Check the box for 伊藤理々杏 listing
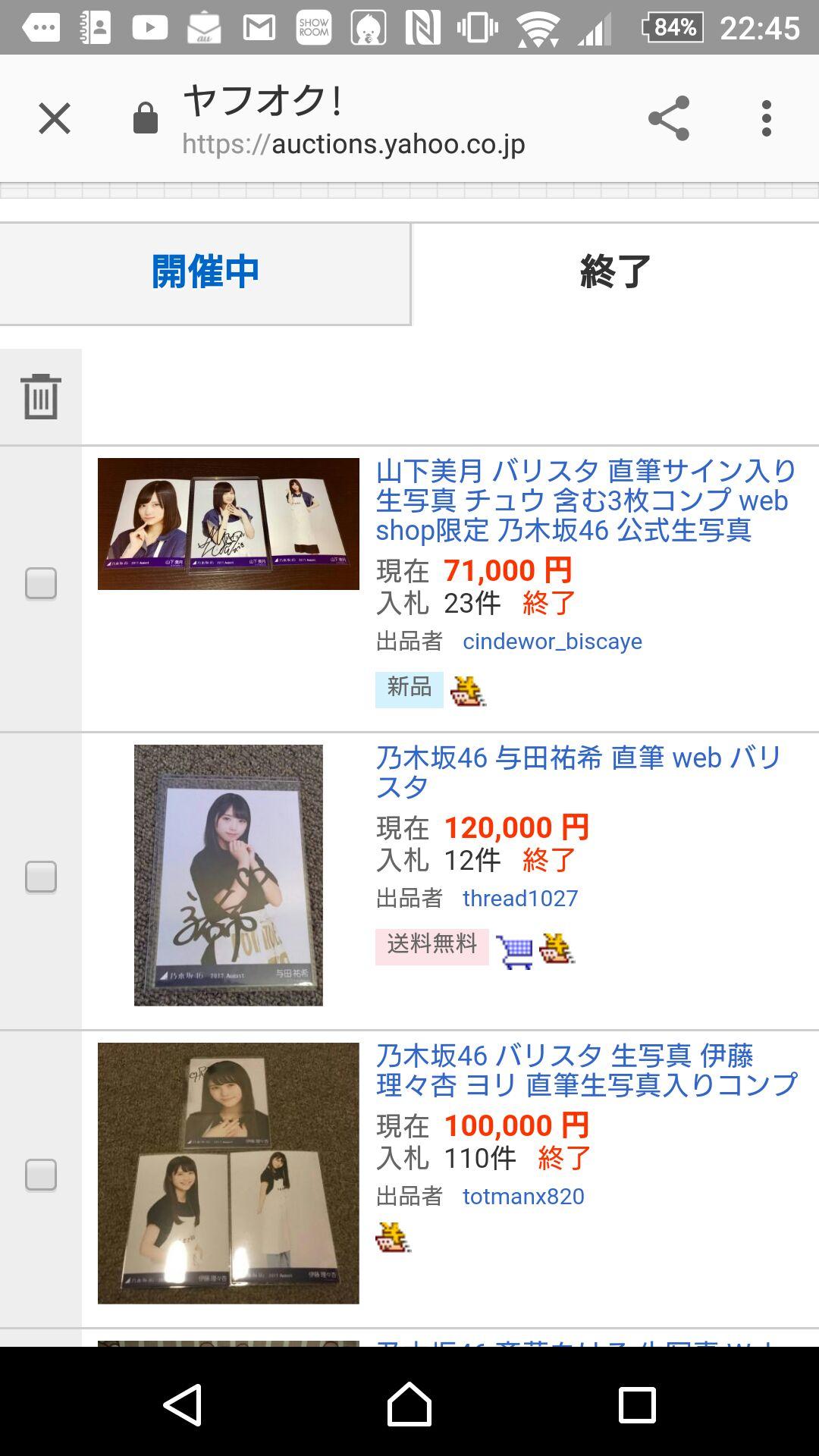This screenshot has height=1456, width=819. [41, 1175]
